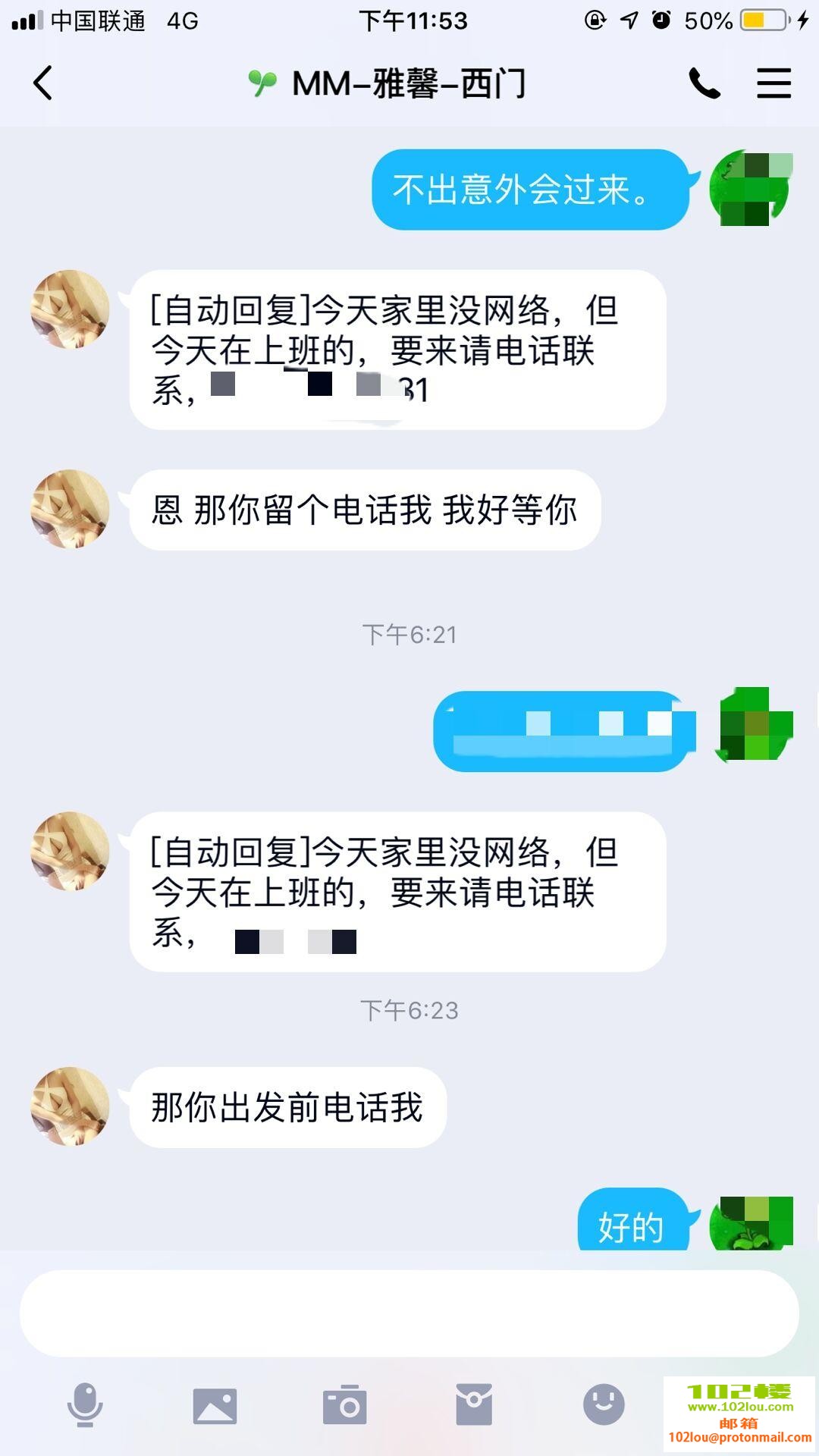Open the photo album picker icon
The width and height of the screenshot is (819, 1456).
(215, 1407)
